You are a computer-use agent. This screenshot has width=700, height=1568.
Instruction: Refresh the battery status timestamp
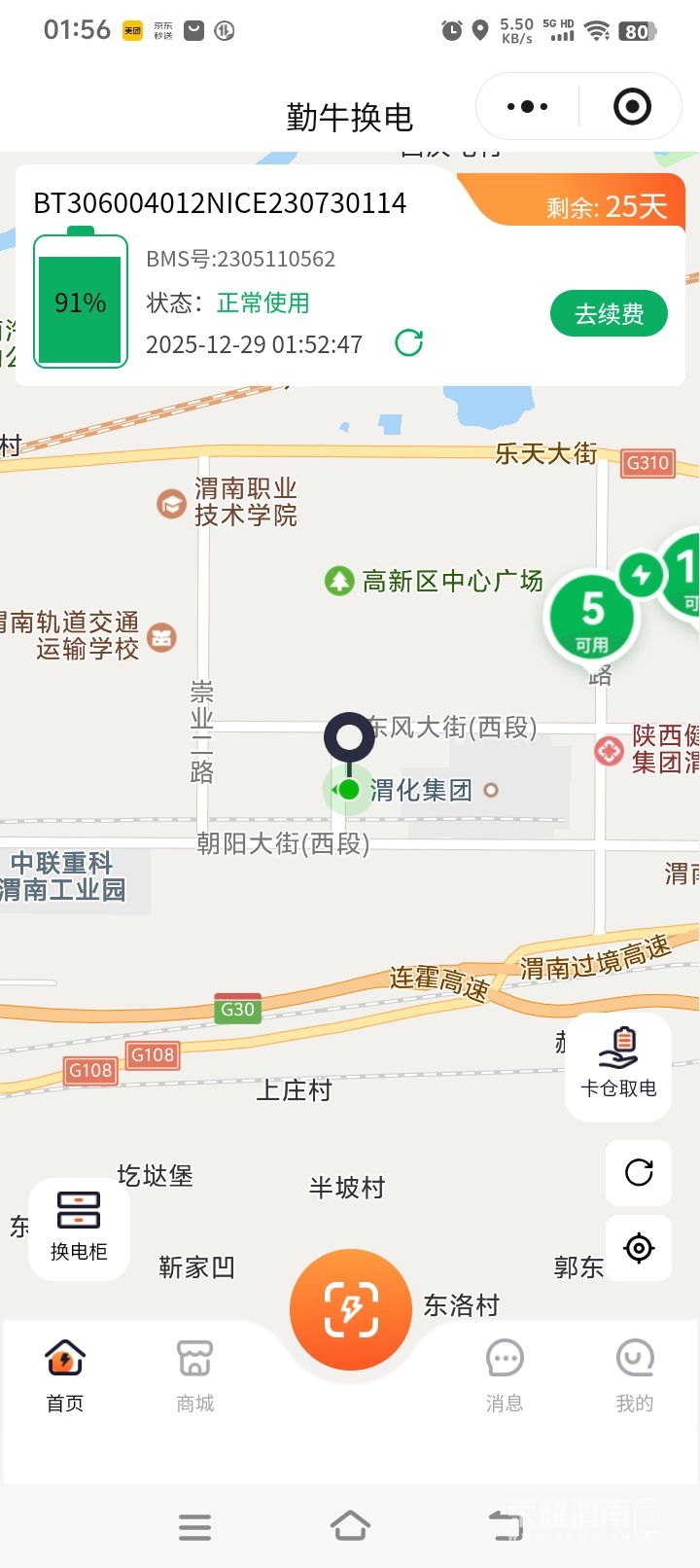coord(409,342)
